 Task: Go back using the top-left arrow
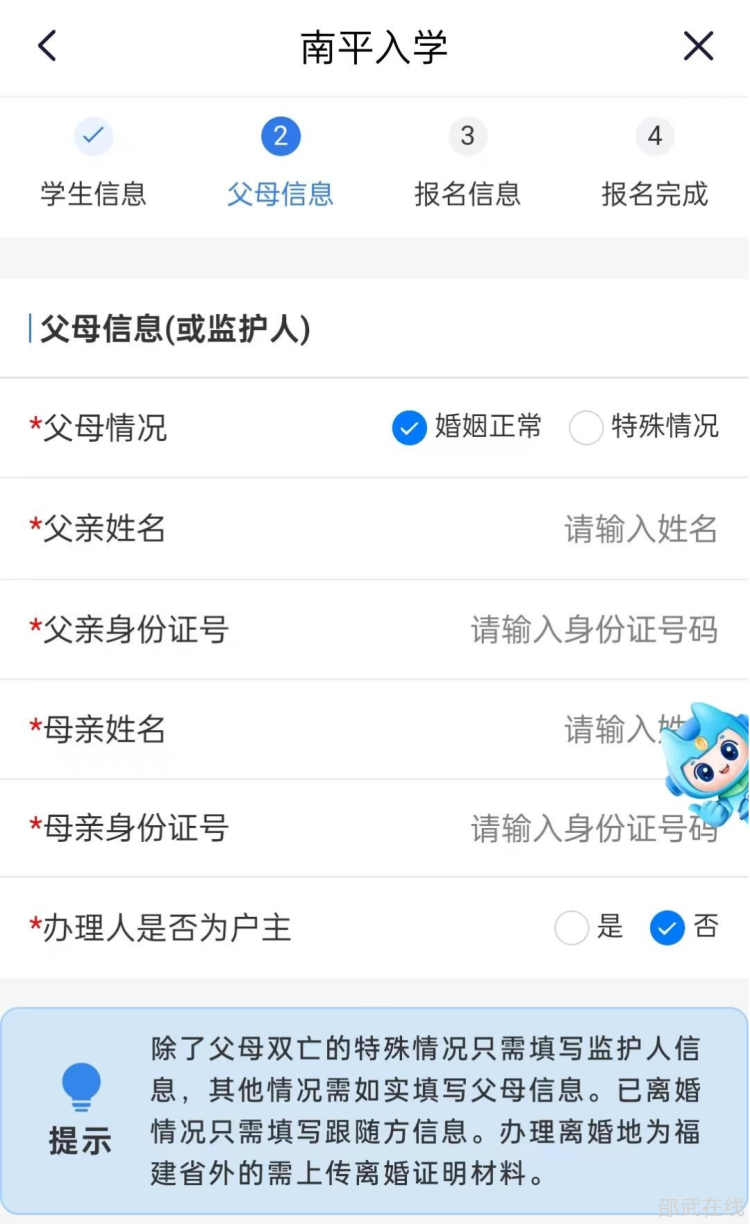click(47, 46)
